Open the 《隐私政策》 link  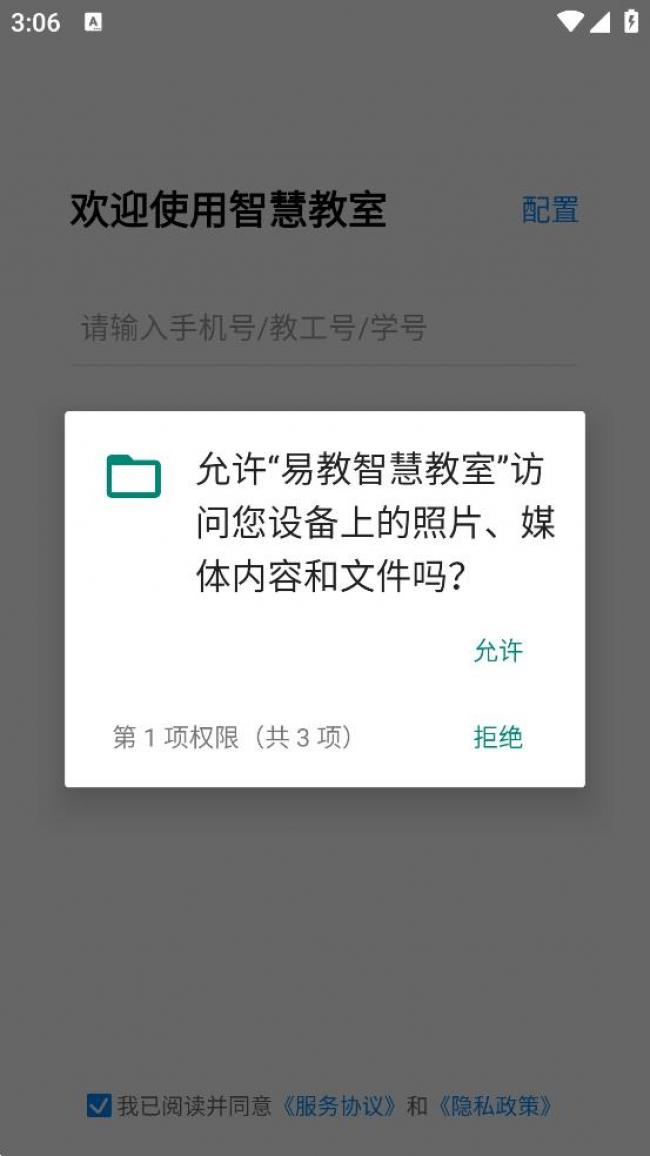coord(494,1106)
